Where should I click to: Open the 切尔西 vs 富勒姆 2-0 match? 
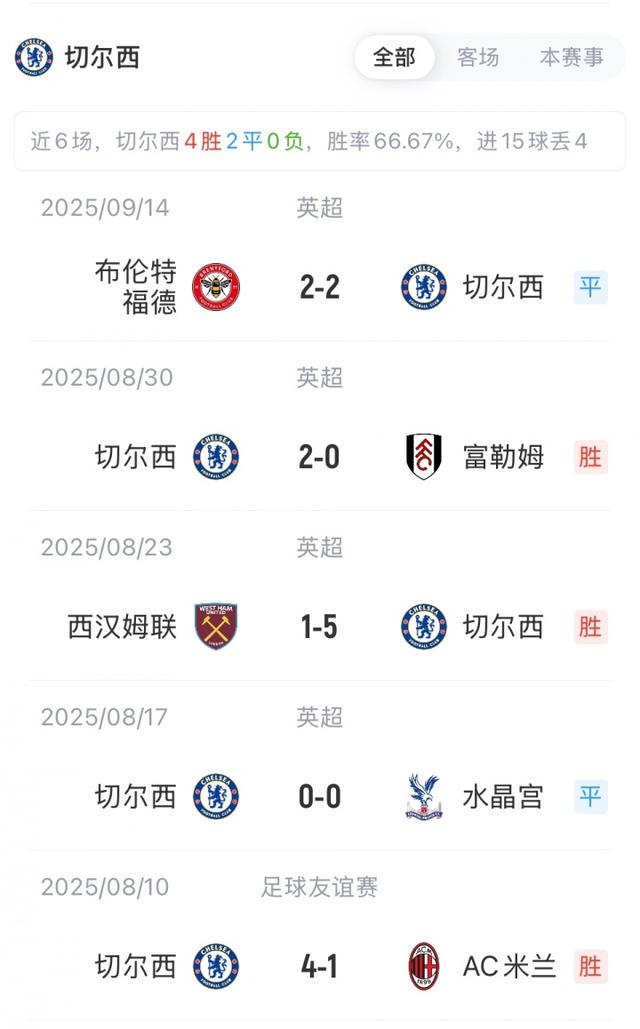[320, 457]
